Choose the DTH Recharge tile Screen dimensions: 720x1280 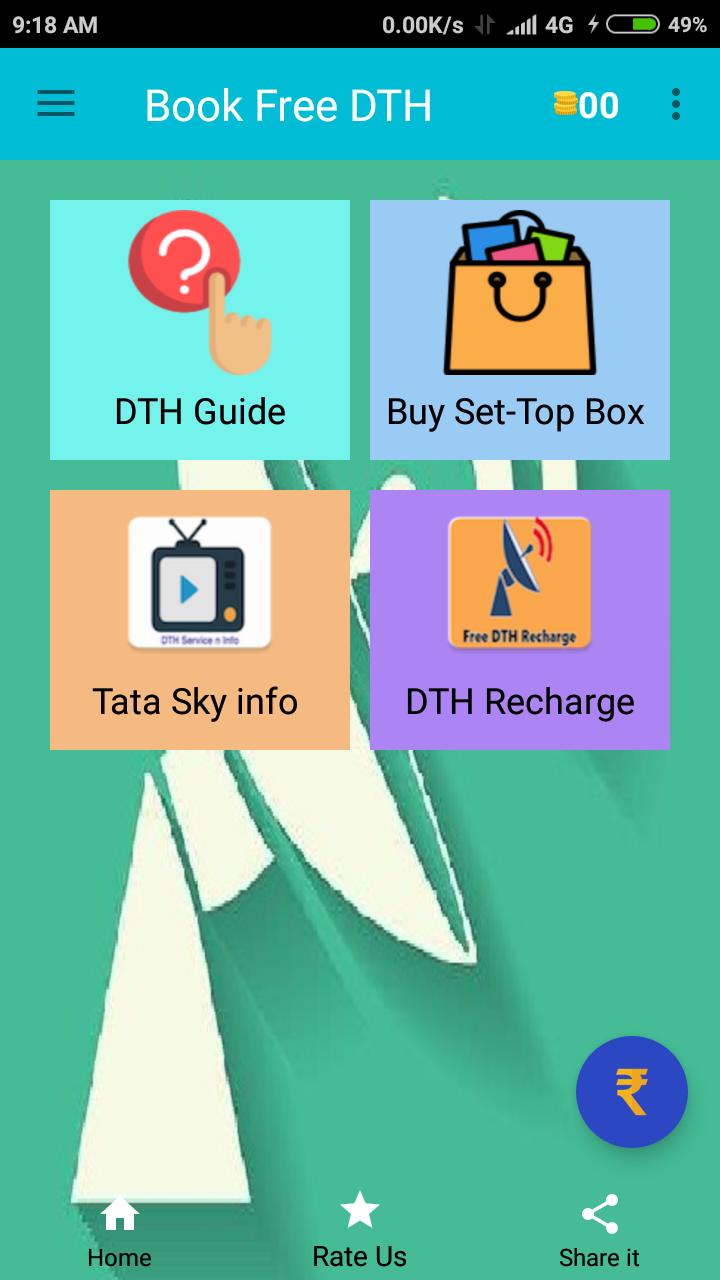[520, 620]
